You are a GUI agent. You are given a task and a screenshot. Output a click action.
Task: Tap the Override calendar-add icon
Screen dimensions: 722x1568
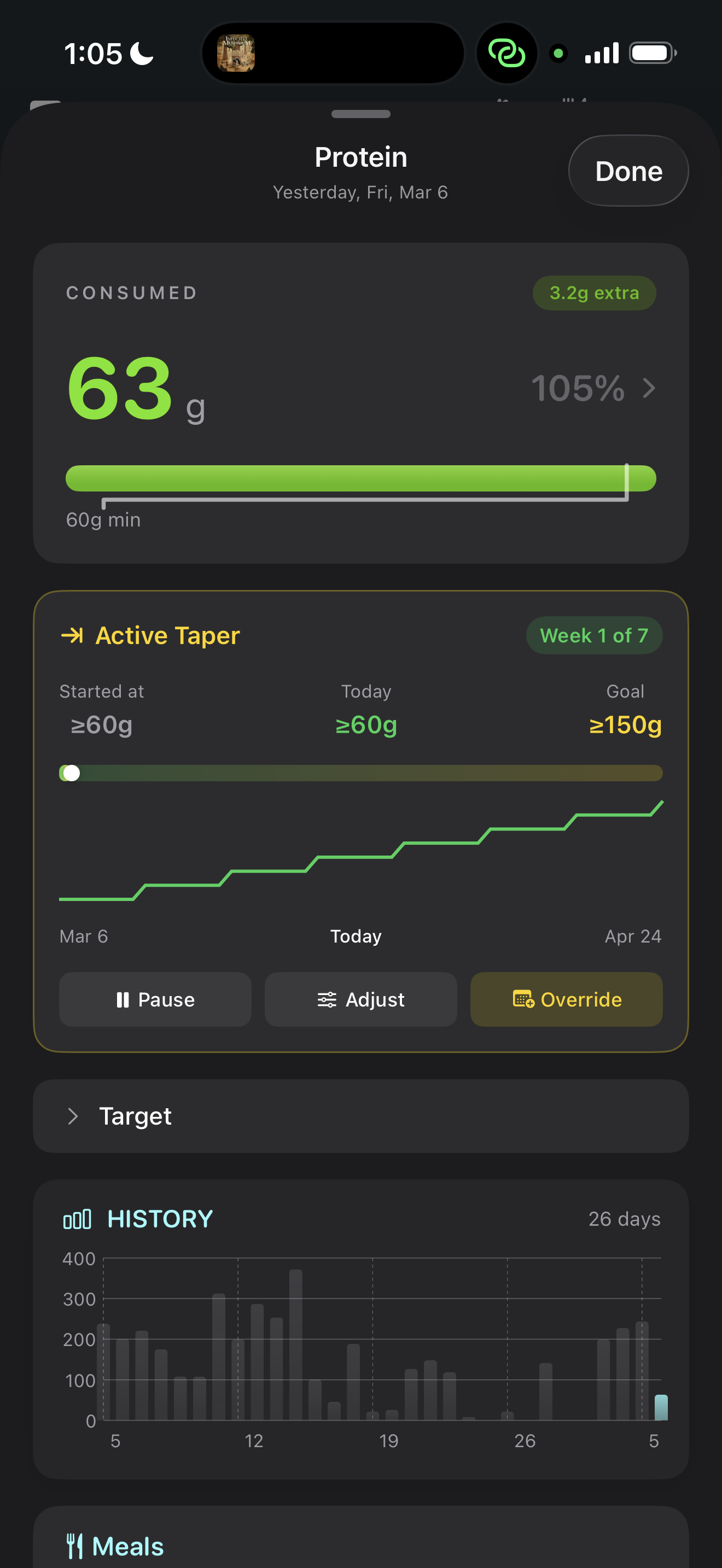click(x=523, y=999)
